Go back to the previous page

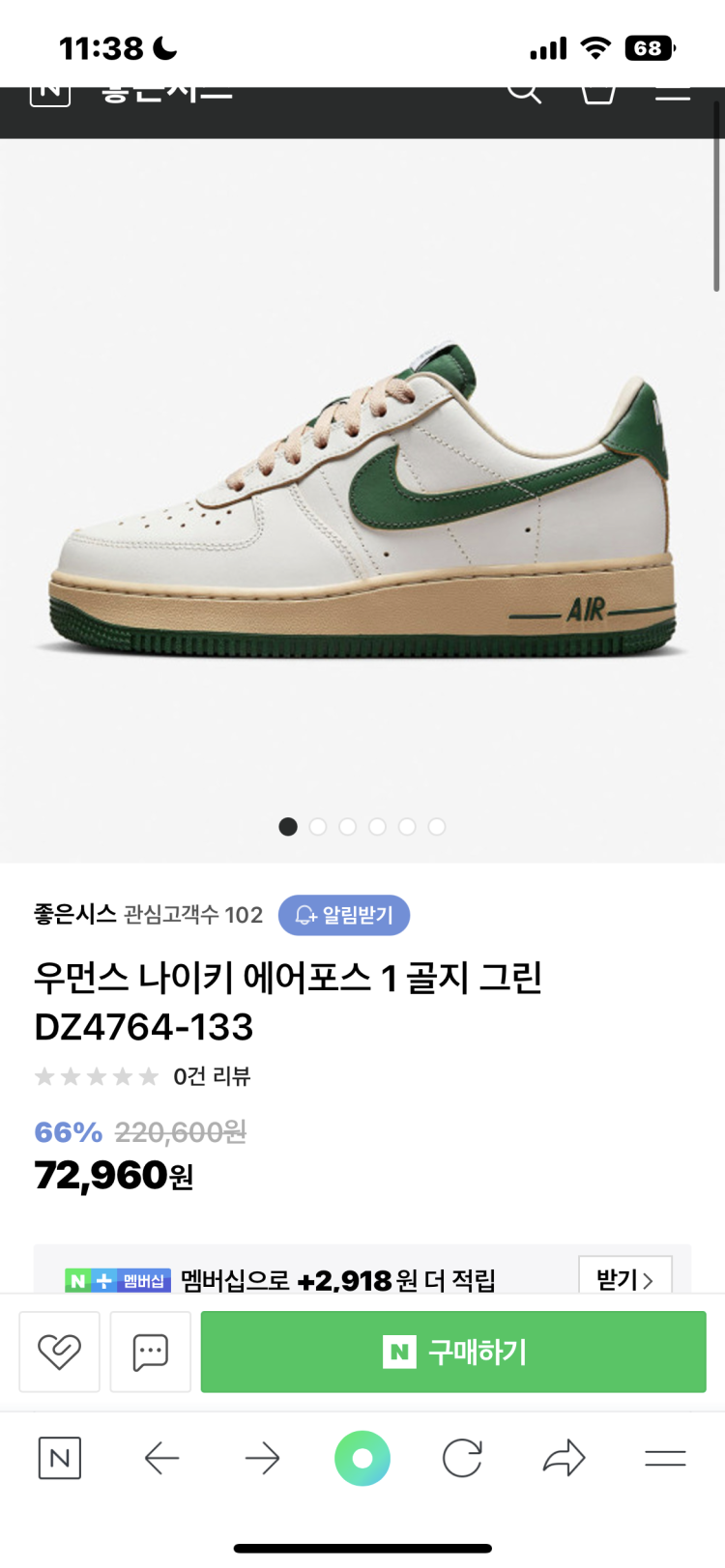161,1458
